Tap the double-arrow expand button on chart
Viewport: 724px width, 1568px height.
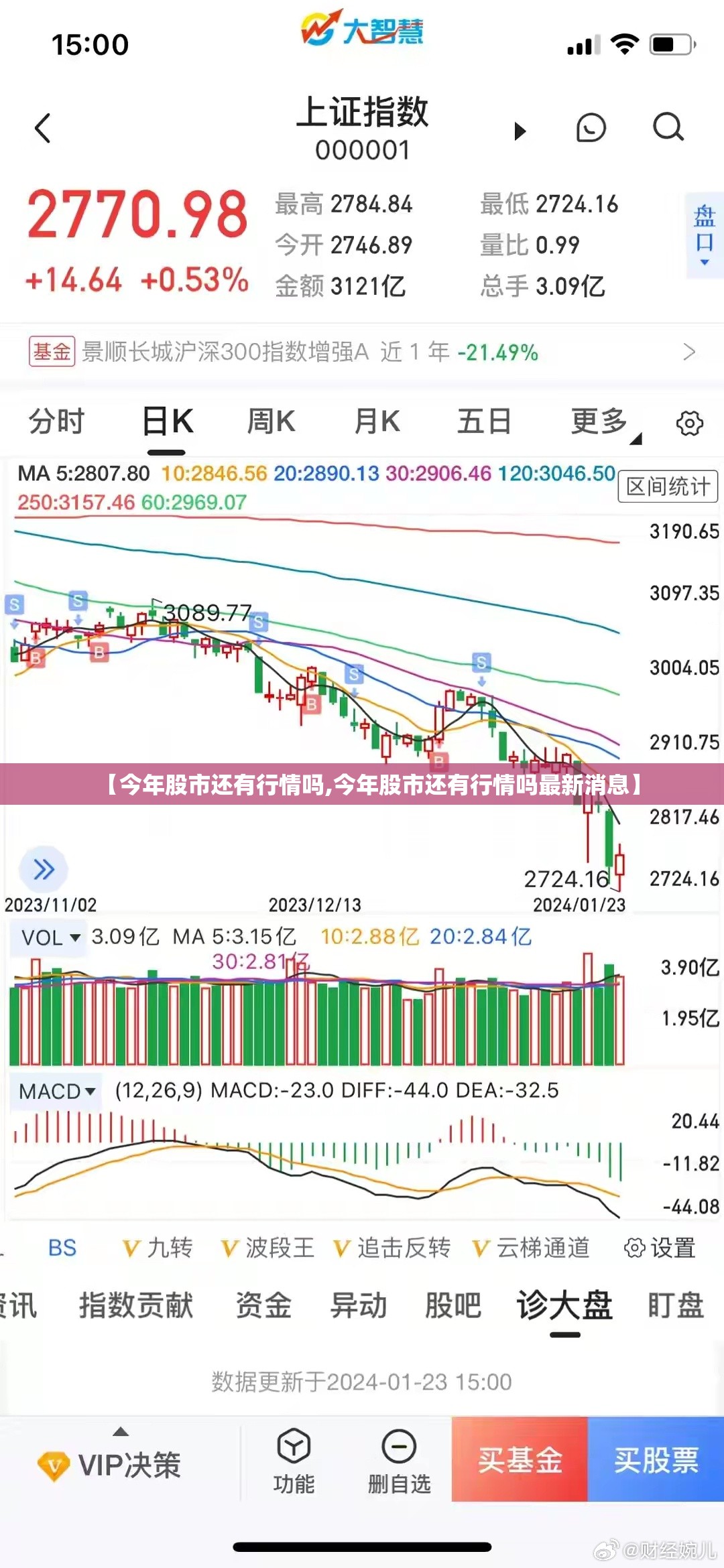click(x=44, y=870)
